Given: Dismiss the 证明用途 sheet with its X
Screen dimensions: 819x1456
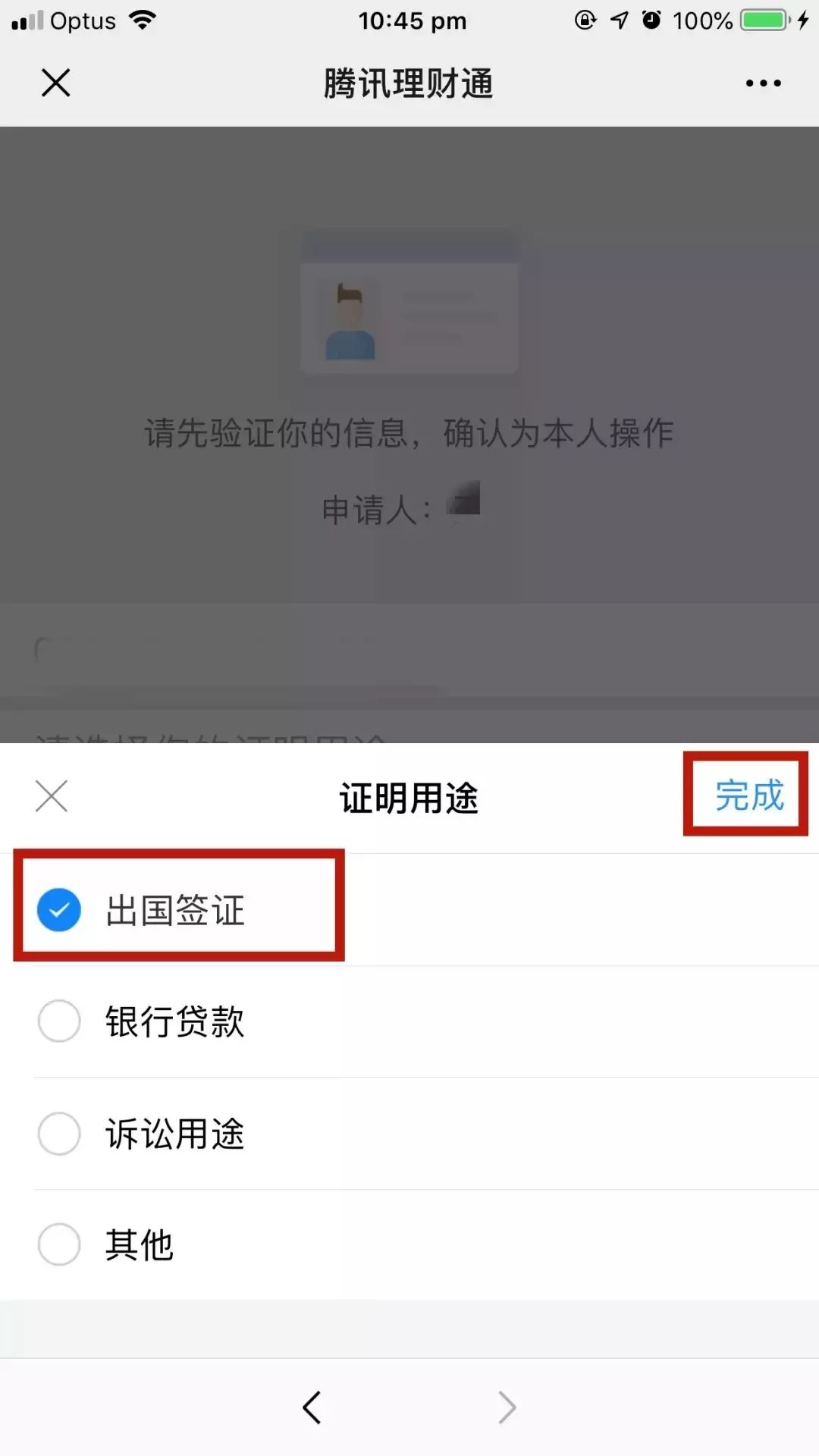Looking at the screenshot, I should pos(52,796).
